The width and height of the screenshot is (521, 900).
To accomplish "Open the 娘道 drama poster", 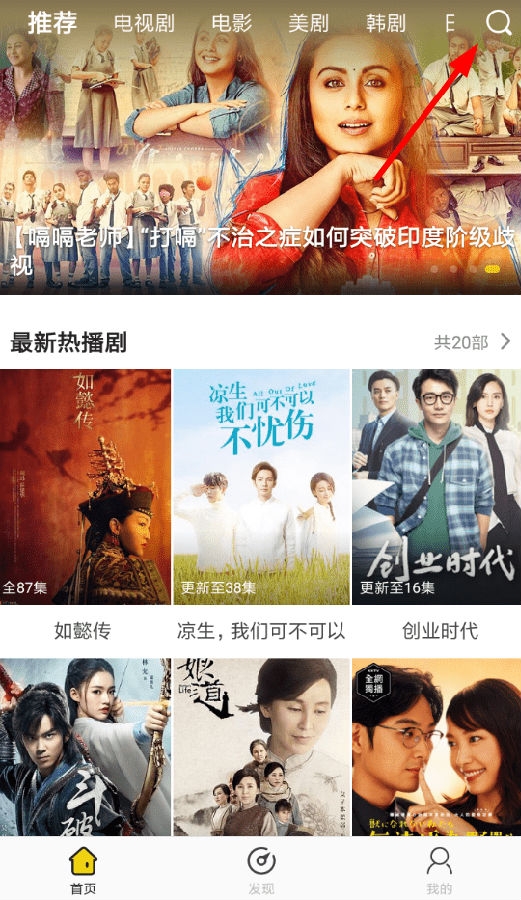I will [x=262, y=747].
